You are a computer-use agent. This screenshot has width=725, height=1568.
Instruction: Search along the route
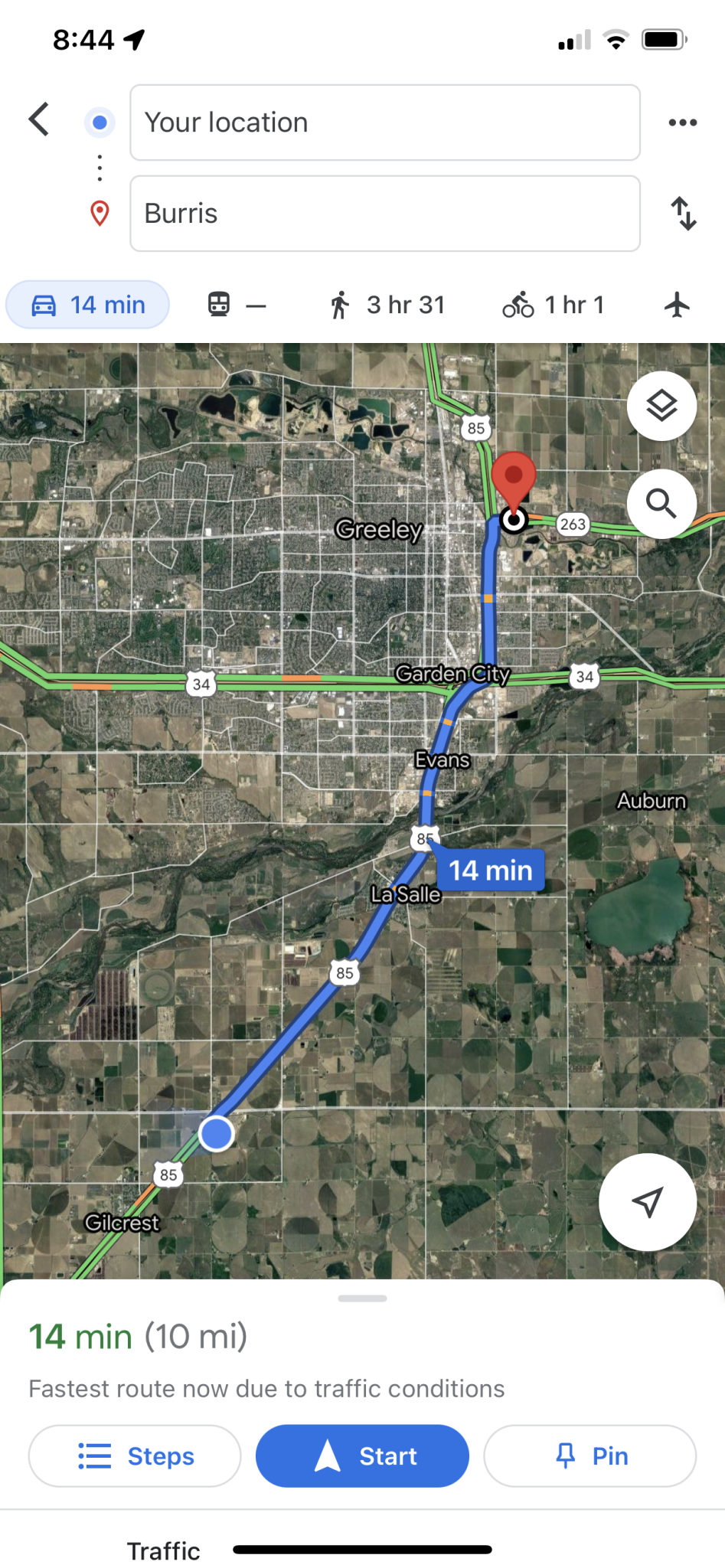661,504
